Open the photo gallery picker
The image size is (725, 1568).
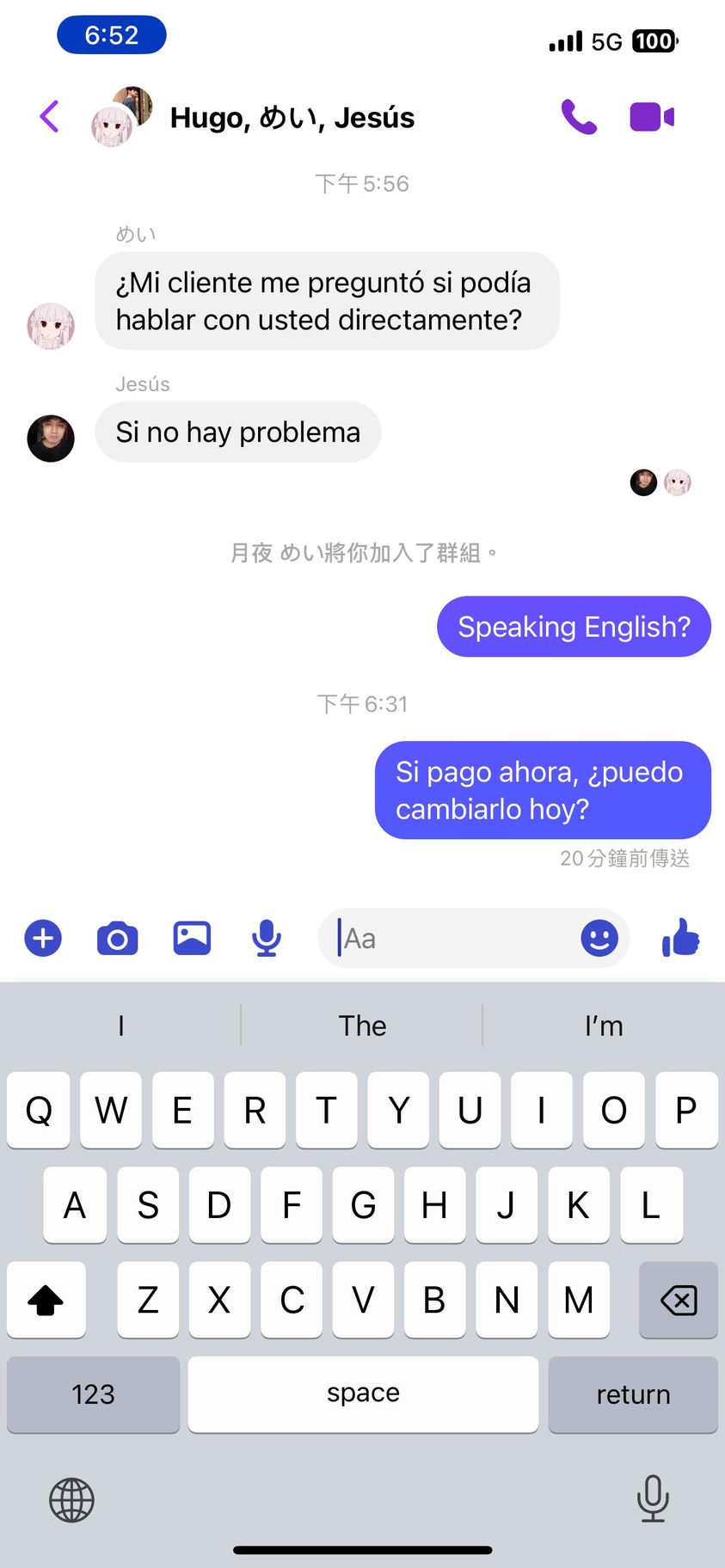pos(192,938)
